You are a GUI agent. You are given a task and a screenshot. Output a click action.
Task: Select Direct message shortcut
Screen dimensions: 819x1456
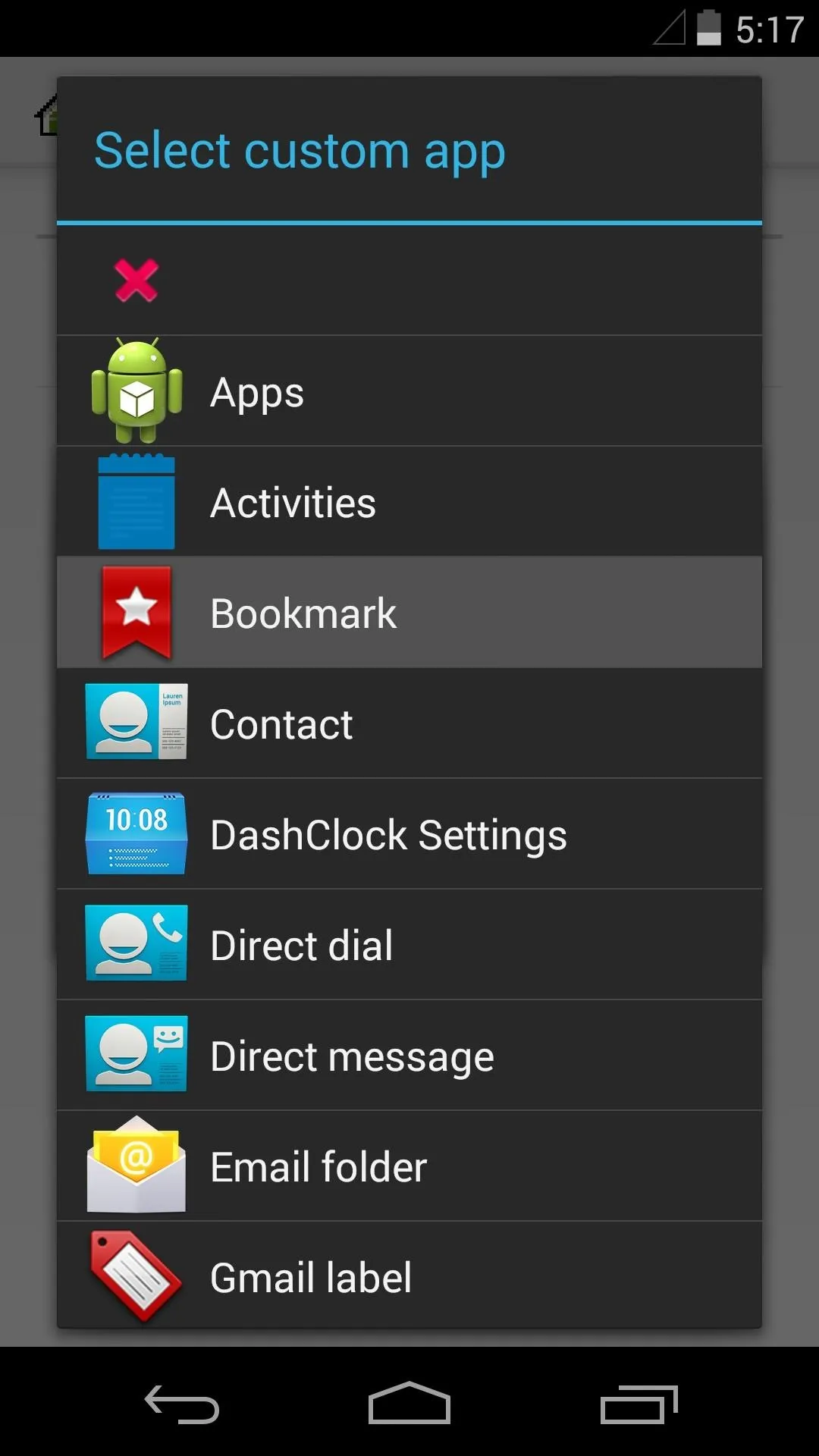pos(409,1056)
